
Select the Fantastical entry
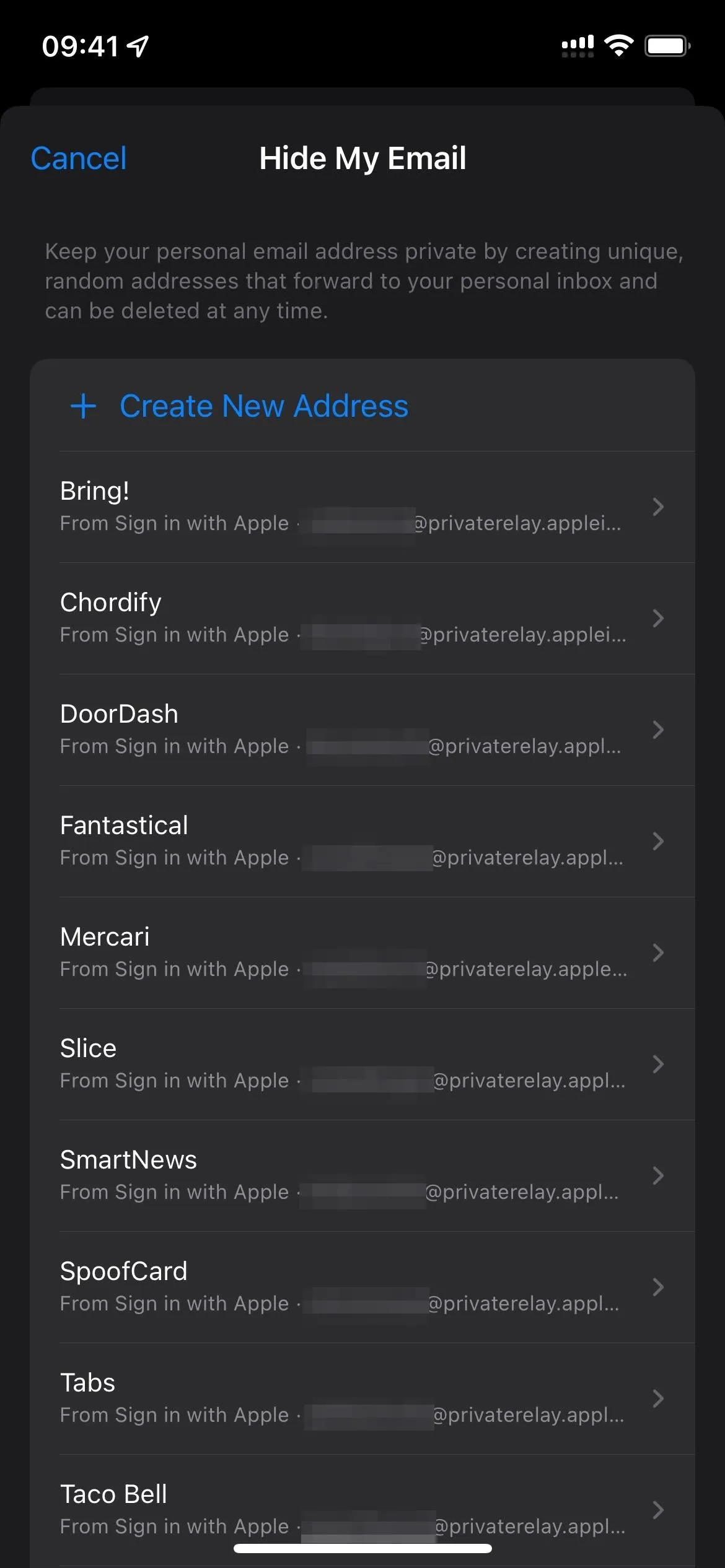[x=362, y=842]
